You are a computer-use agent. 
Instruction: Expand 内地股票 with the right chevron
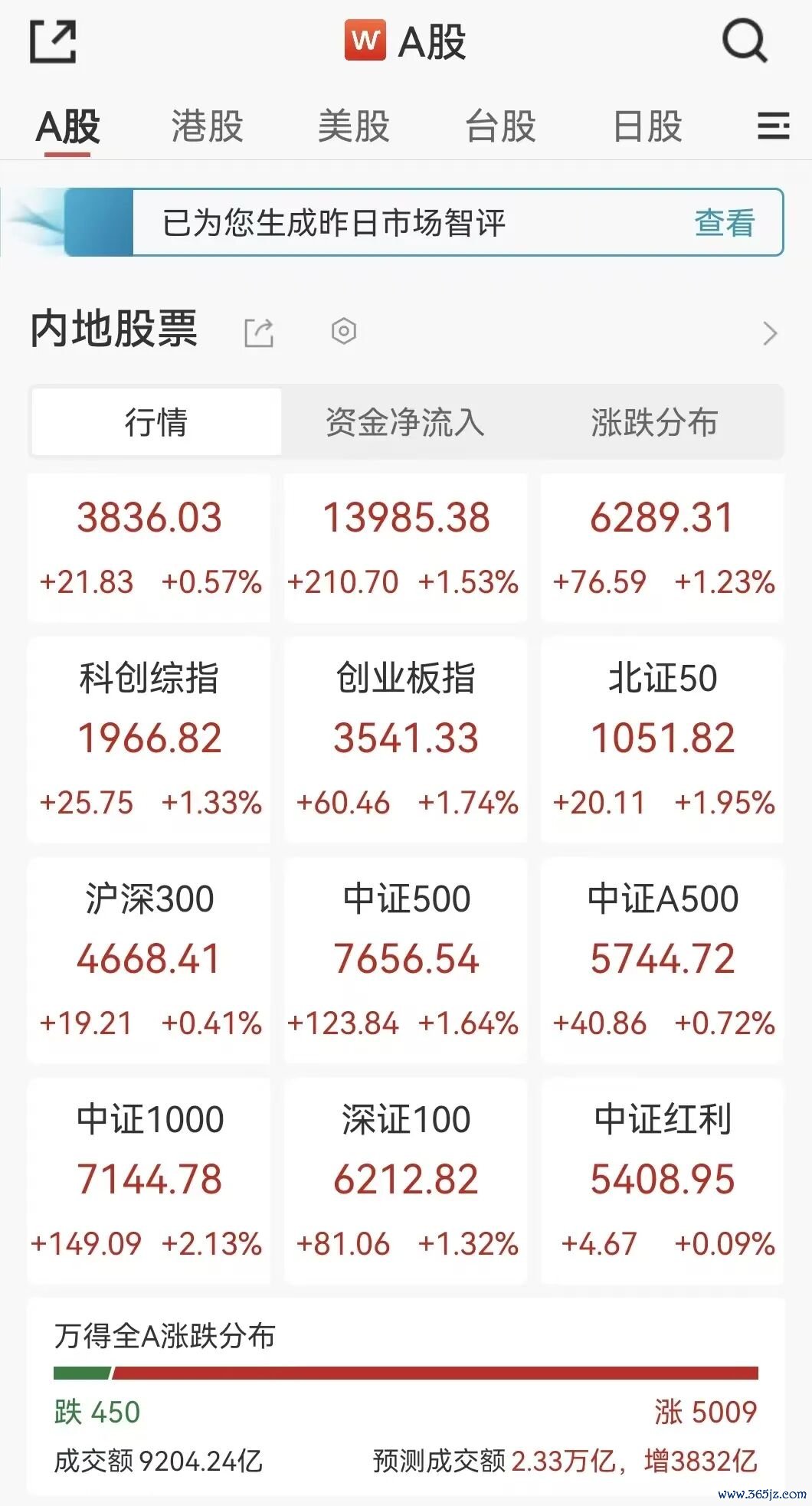[770, 333]
